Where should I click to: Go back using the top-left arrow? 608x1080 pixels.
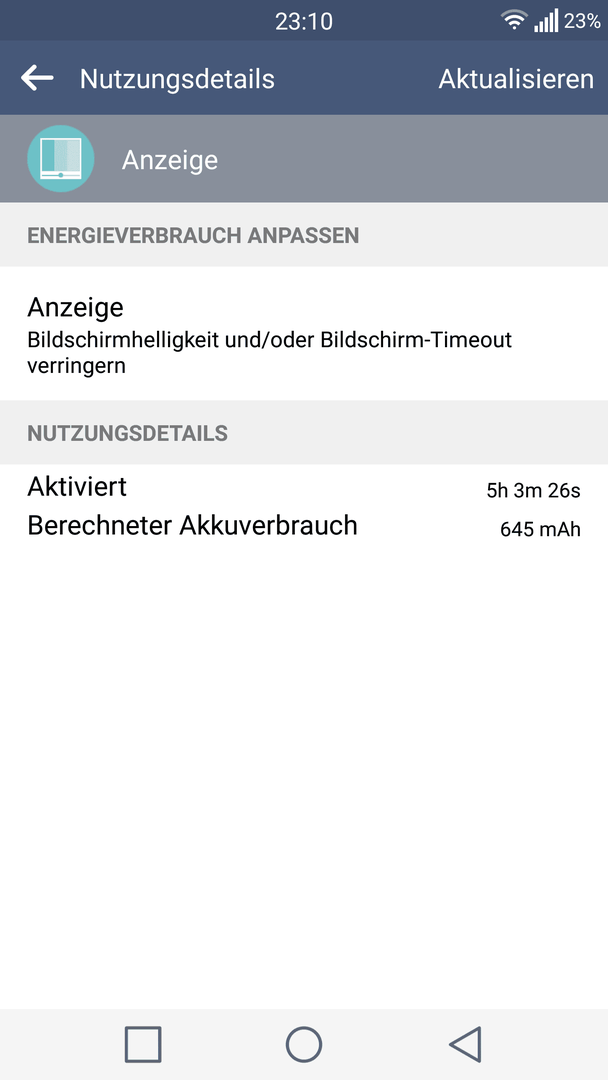pyautogui.click(x=37, y=79)
